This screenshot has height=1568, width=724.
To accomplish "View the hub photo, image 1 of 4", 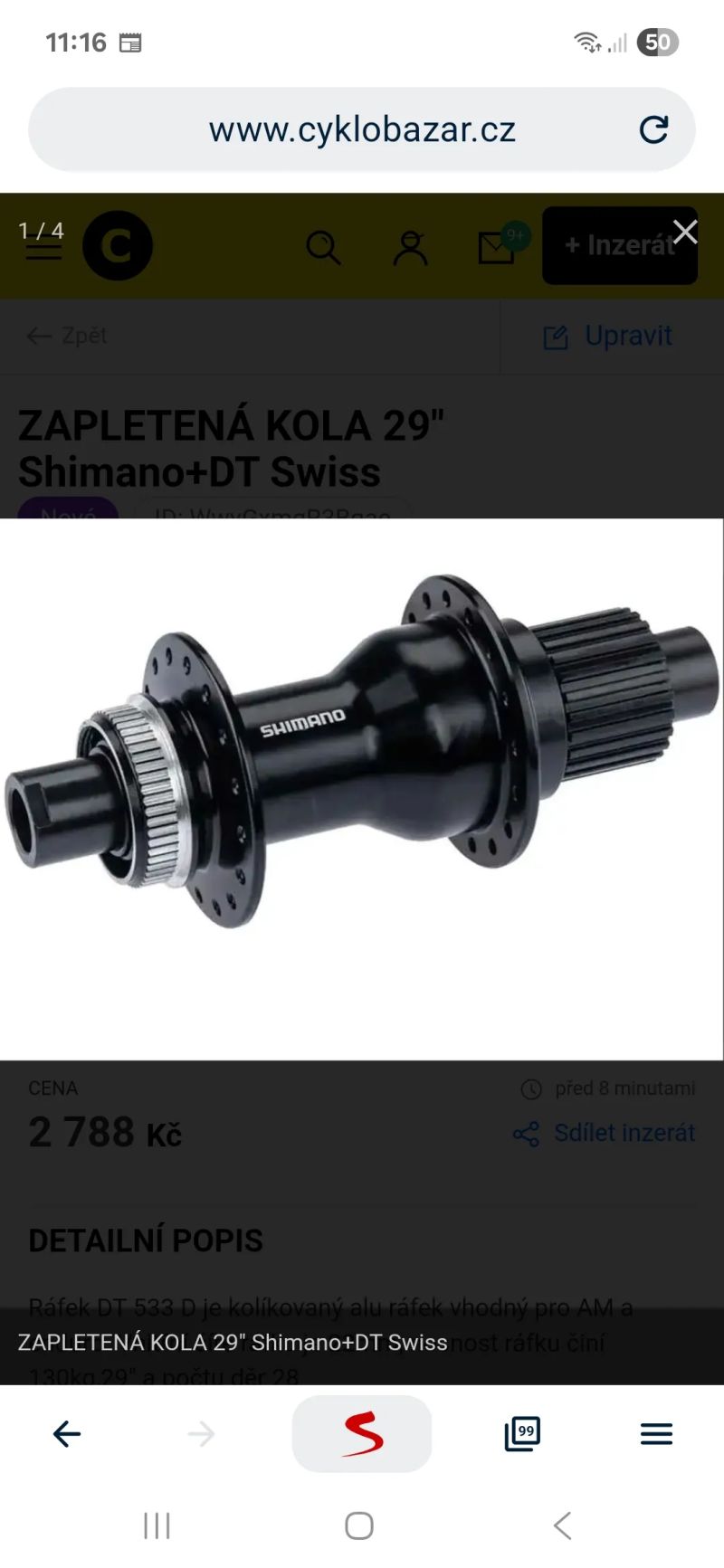I will pos(362,778).
